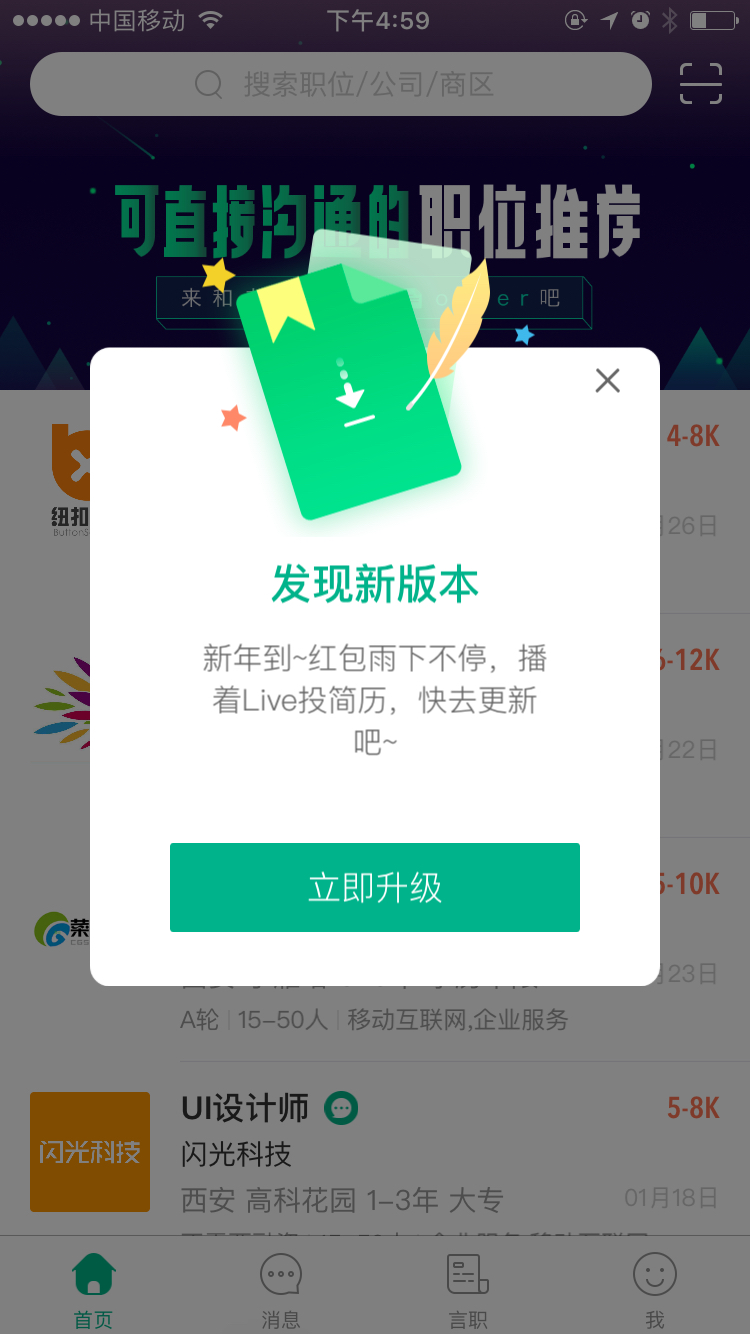Switch to the 消息 tab
Screen dimensions: 750x1334
pos(281,1290)
